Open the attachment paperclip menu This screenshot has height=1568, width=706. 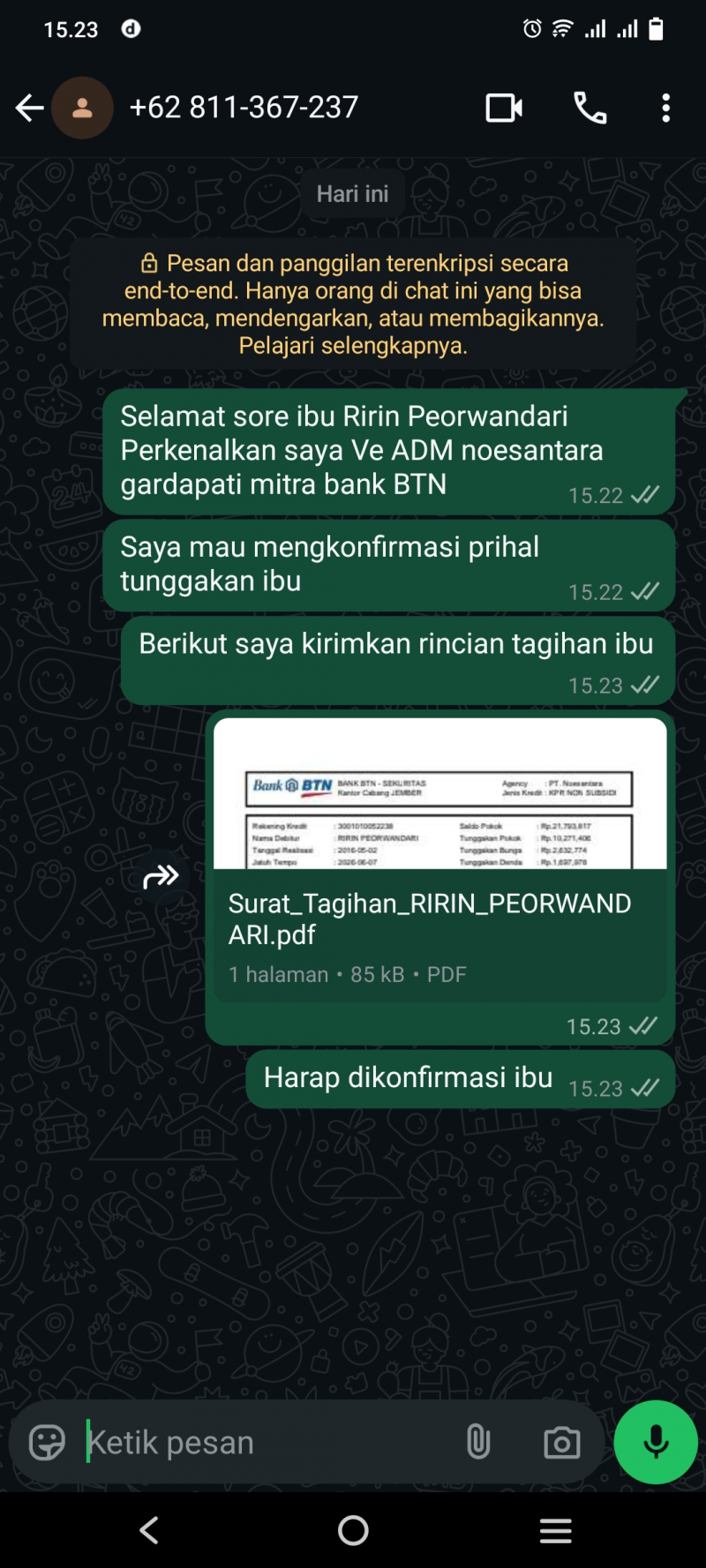[477, 1443]
